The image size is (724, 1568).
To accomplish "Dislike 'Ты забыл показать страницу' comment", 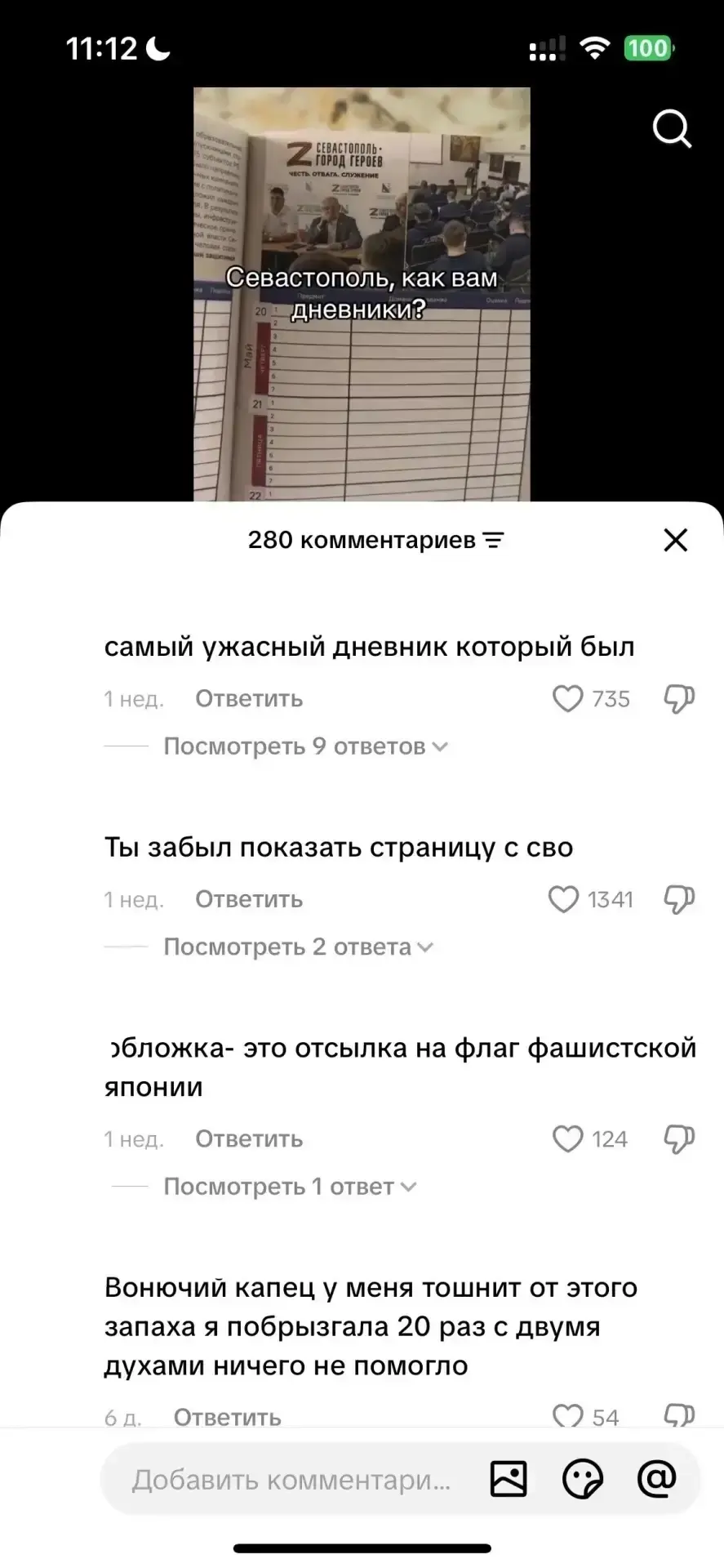I will 679,899.
